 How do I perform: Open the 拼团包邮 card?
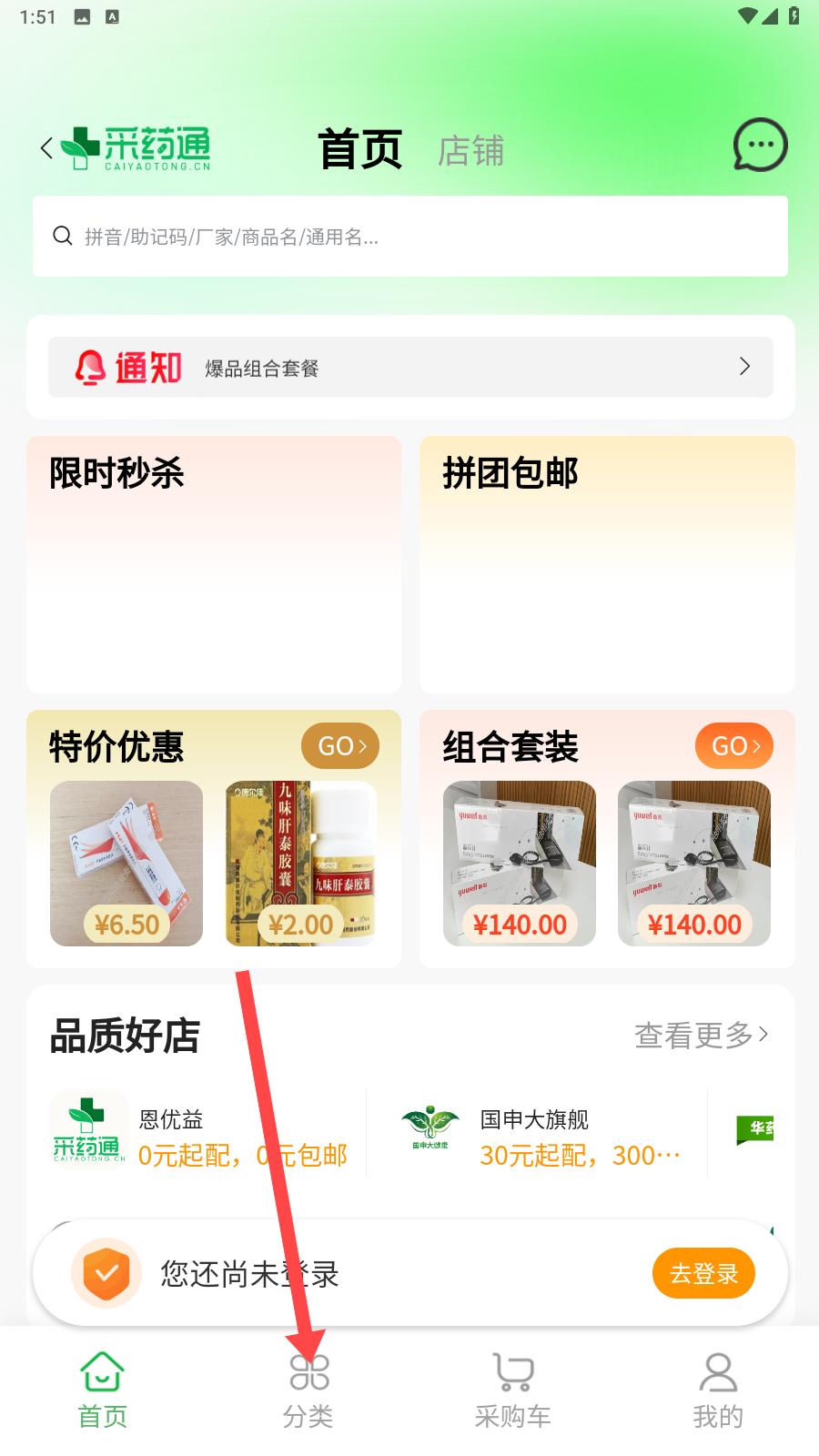click(607, 564)
